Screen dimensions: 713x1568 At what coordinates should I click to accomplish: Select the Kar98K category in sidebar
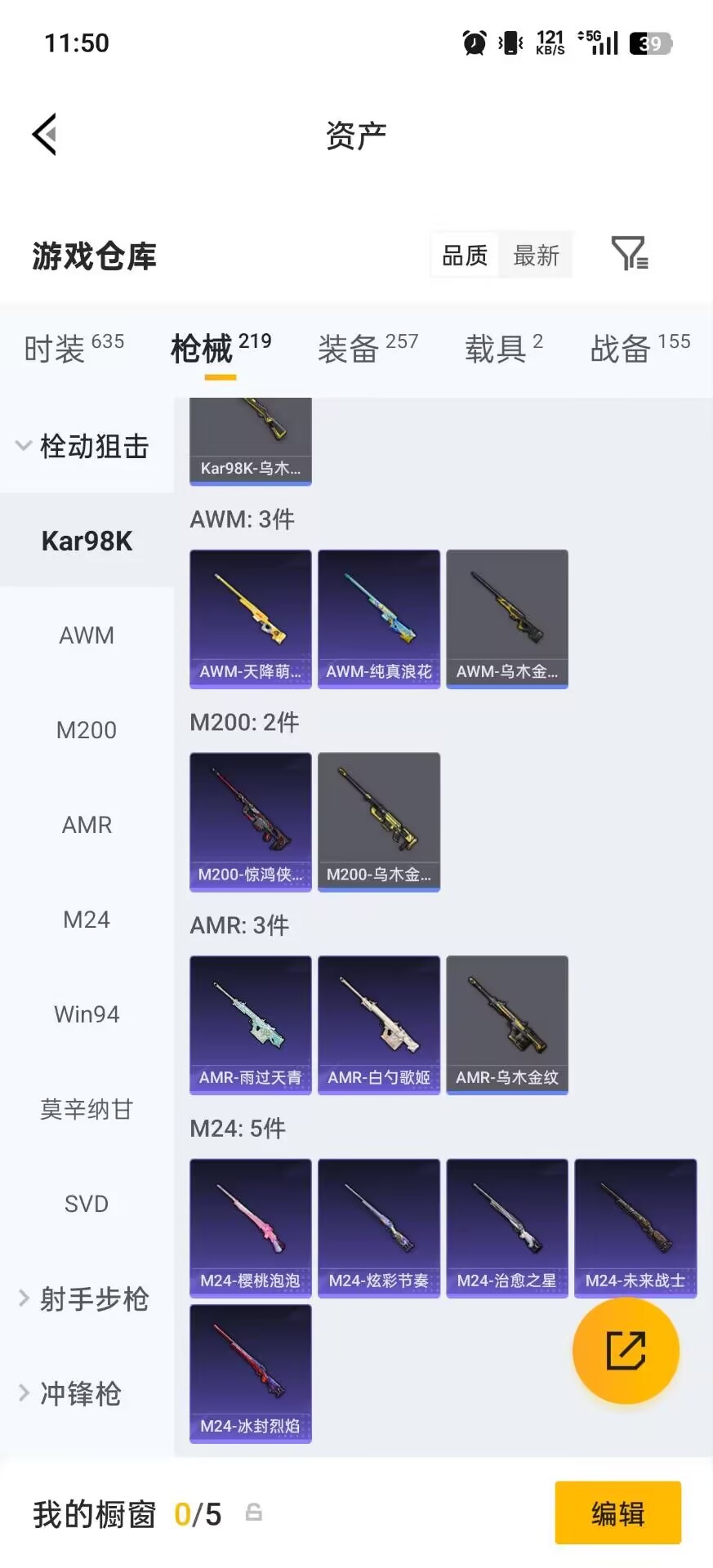(x=87, y=540)
